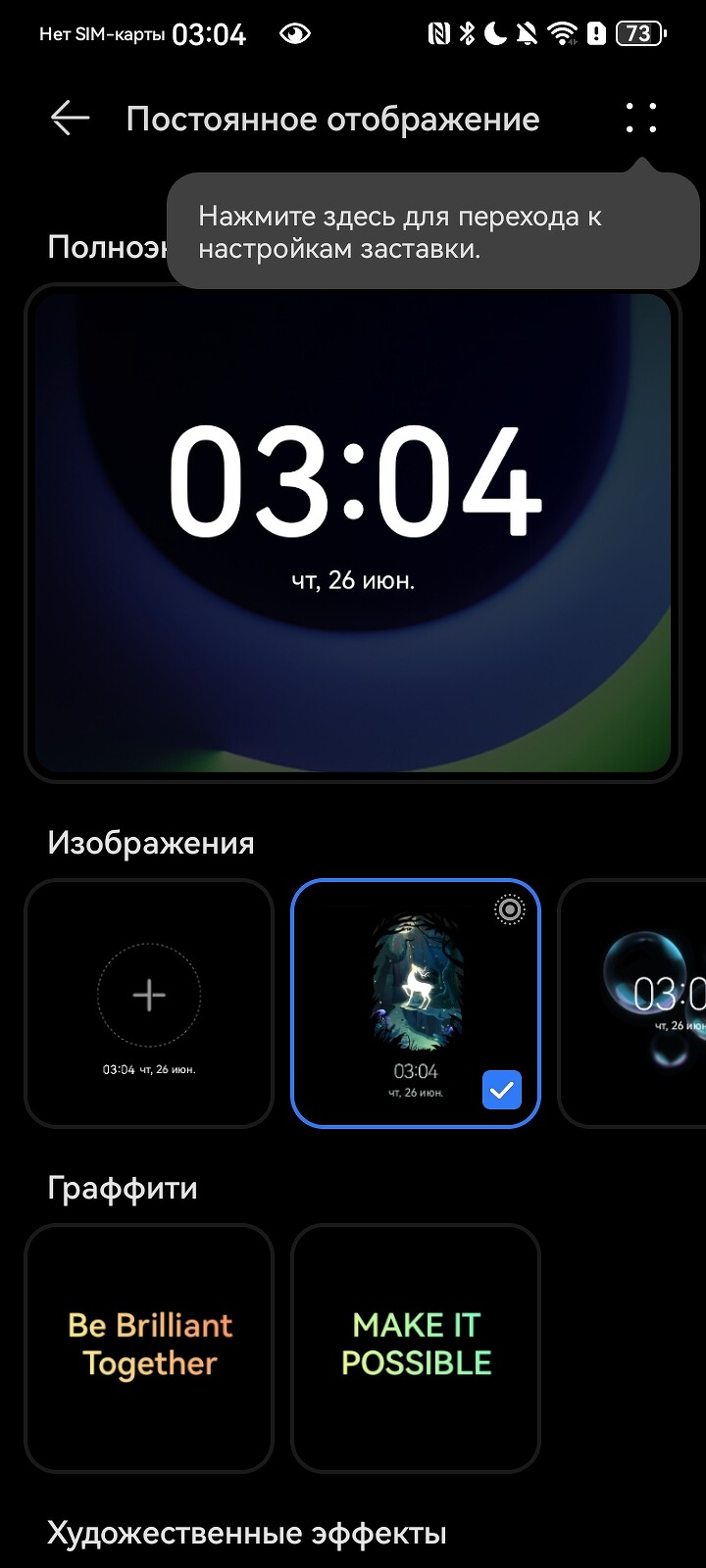Pick the MAKE IT POSSIBLE graffiti
Screen dimensions: 706x1568
(x=416, y=1347)
